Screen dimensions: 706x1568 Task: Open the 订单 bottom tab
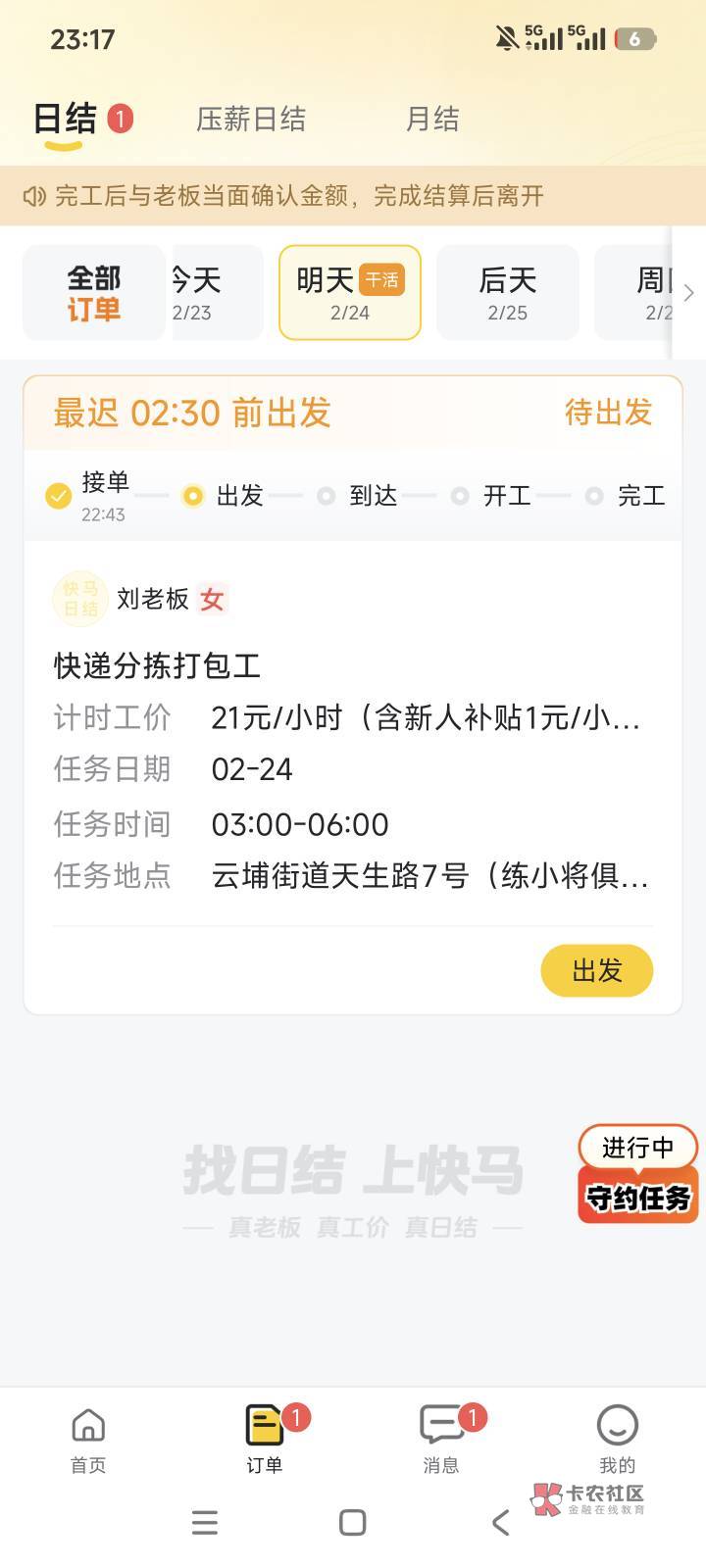tap(265, 1441)
